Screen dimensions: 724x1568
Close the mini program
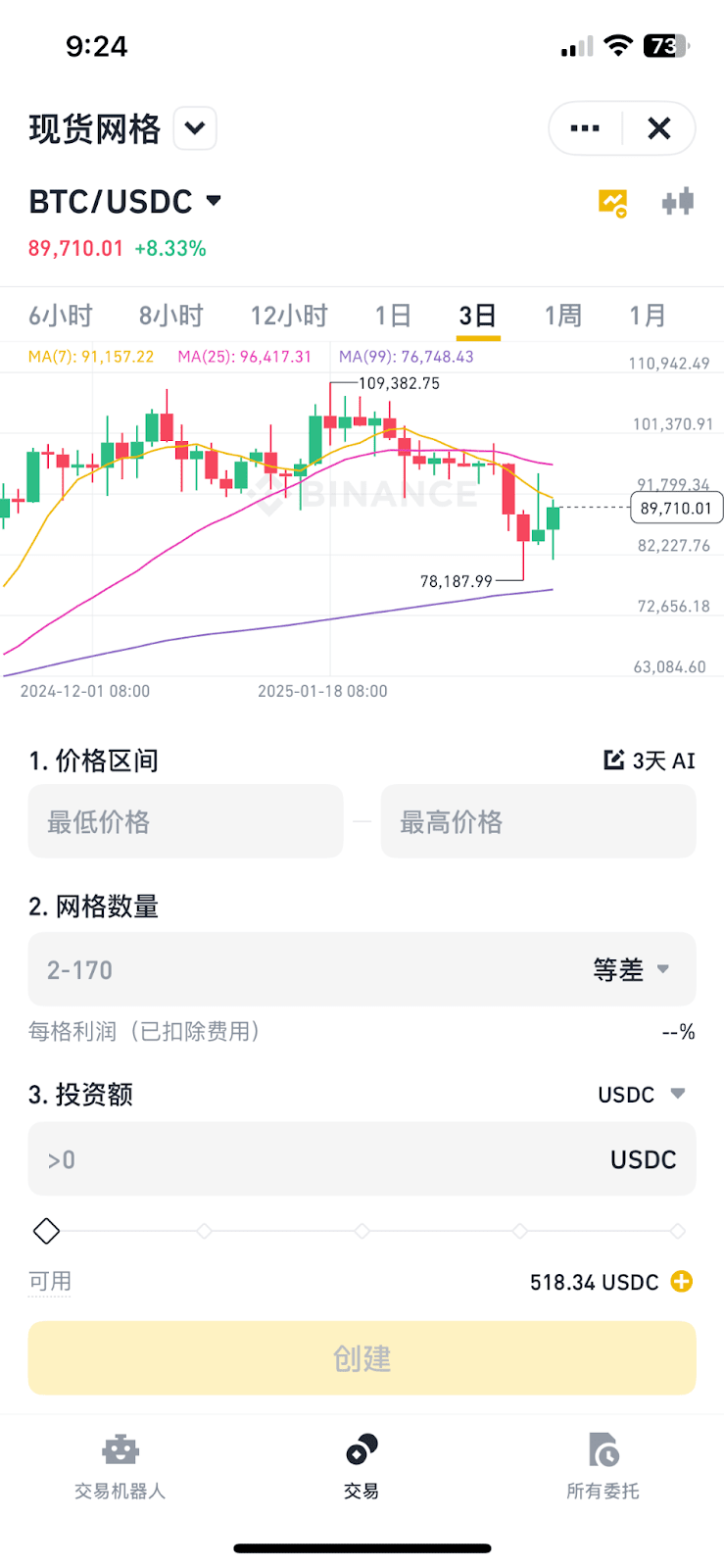pos(659,128)
